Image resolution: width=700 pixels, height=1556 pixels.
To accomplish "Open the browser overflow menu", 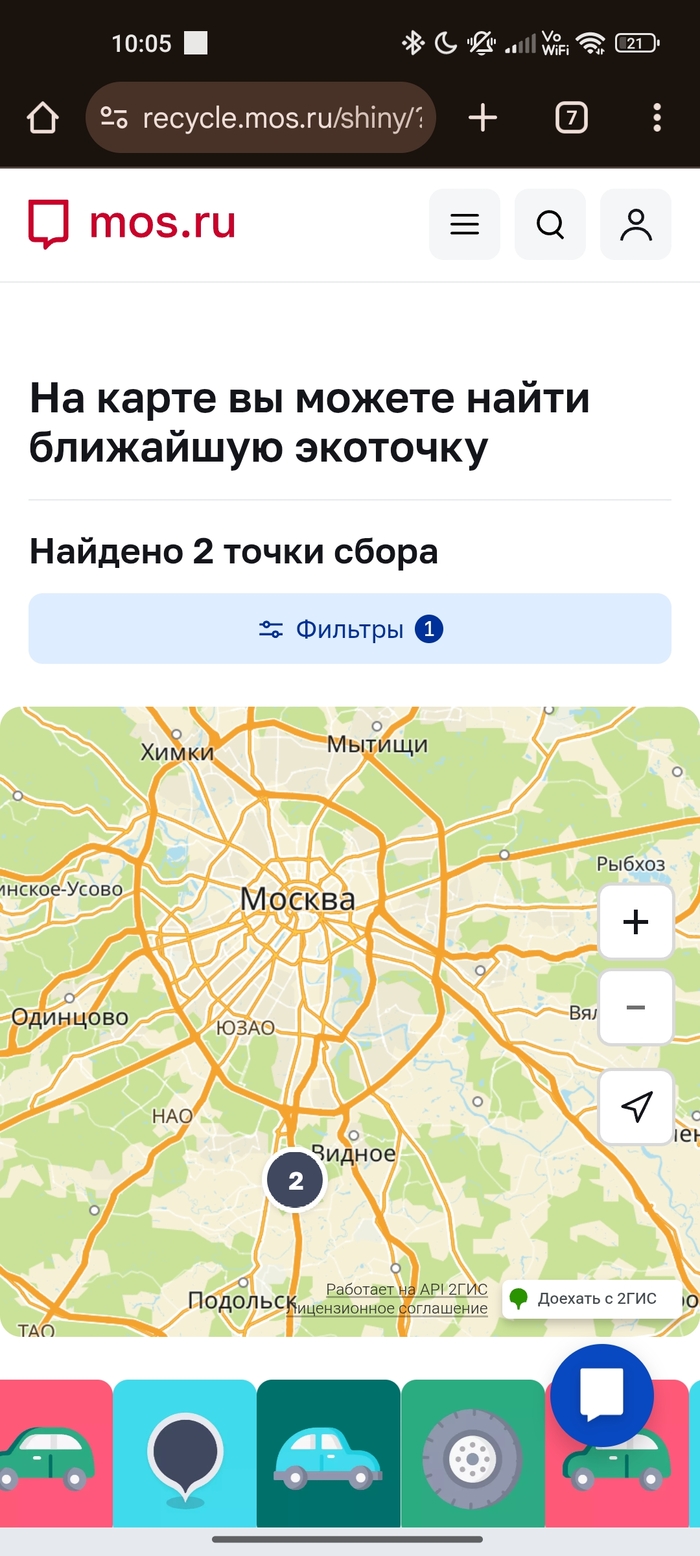I will 656,118.
